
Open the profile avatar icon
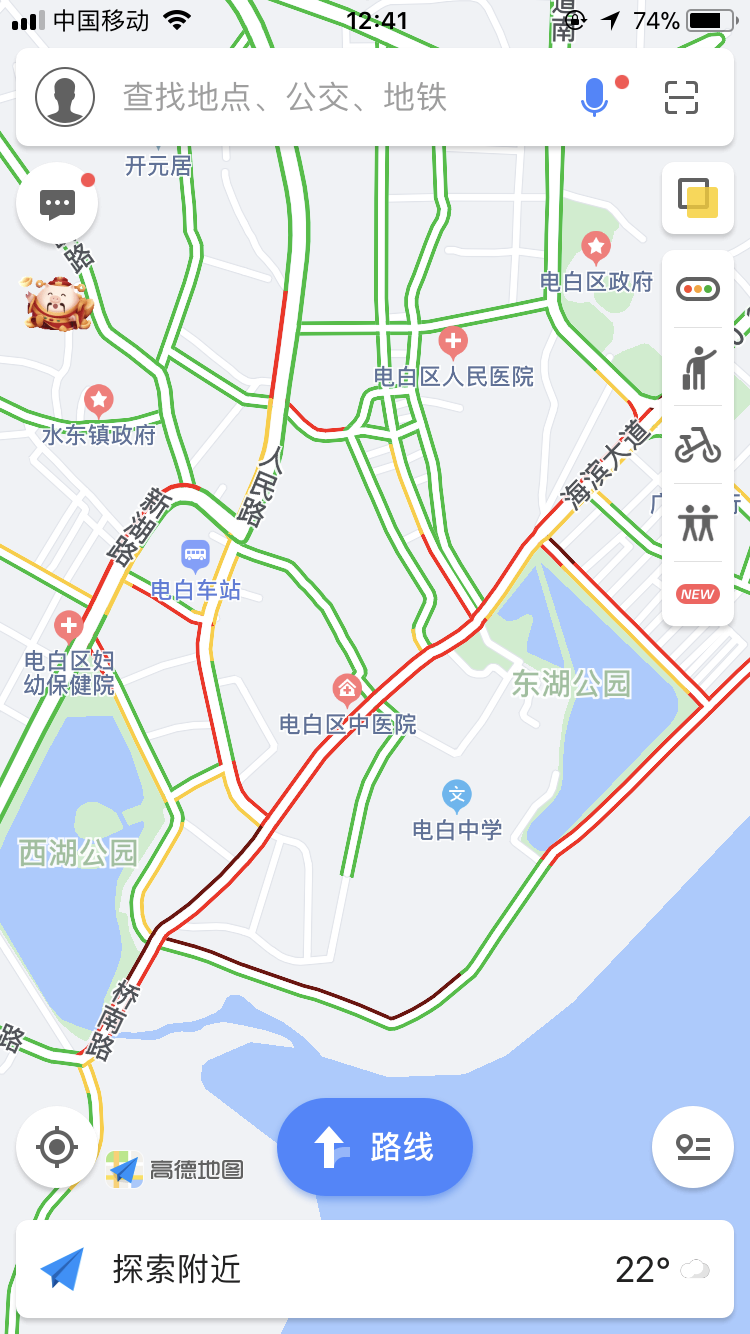(x=65, y=97)
